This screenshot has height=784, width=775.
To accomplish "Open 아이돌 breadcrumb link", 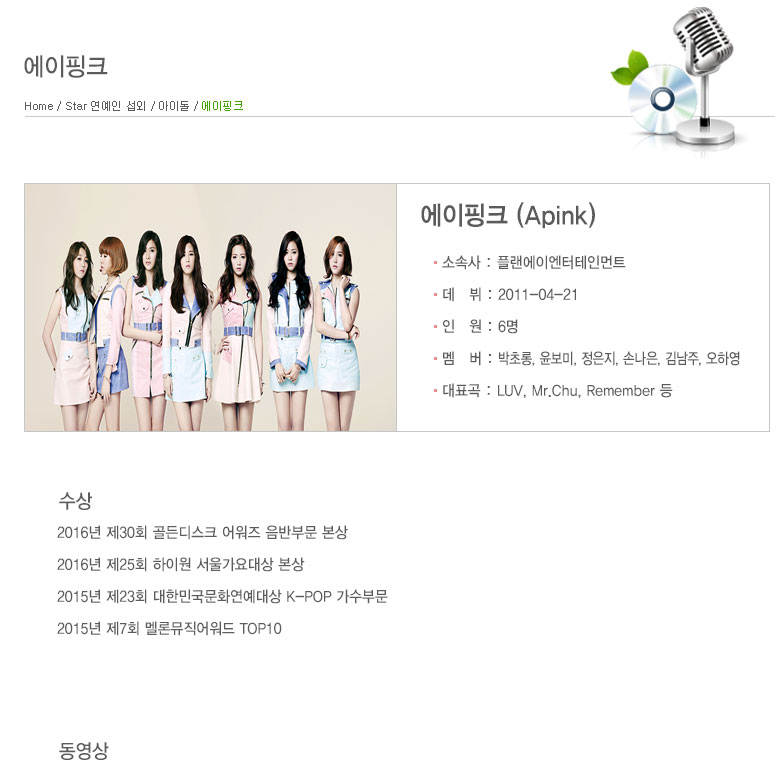I will coord(173,105).
